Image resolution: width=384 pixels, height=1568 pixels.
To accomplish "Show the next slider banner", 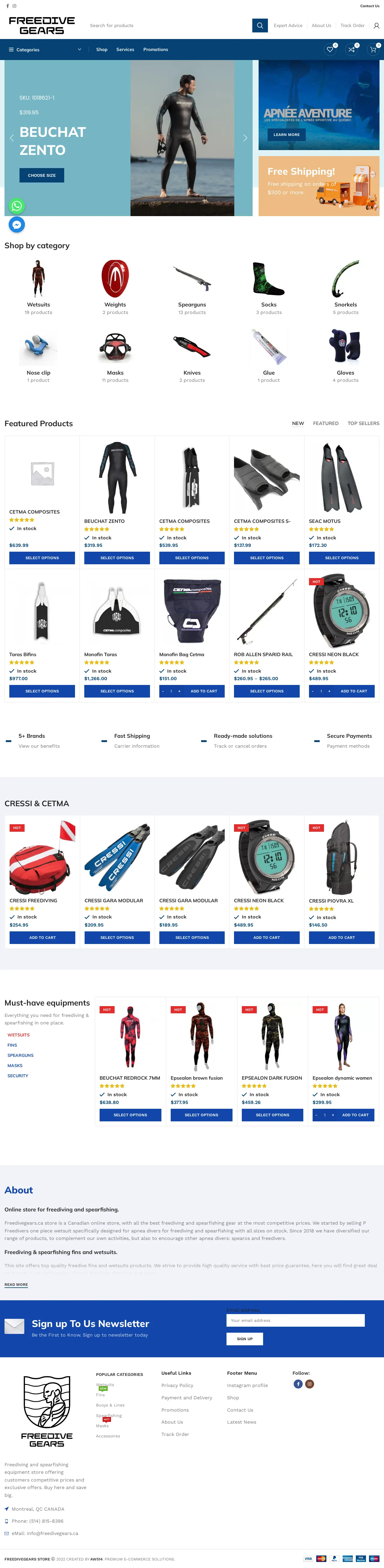I will tap(245, 138).
